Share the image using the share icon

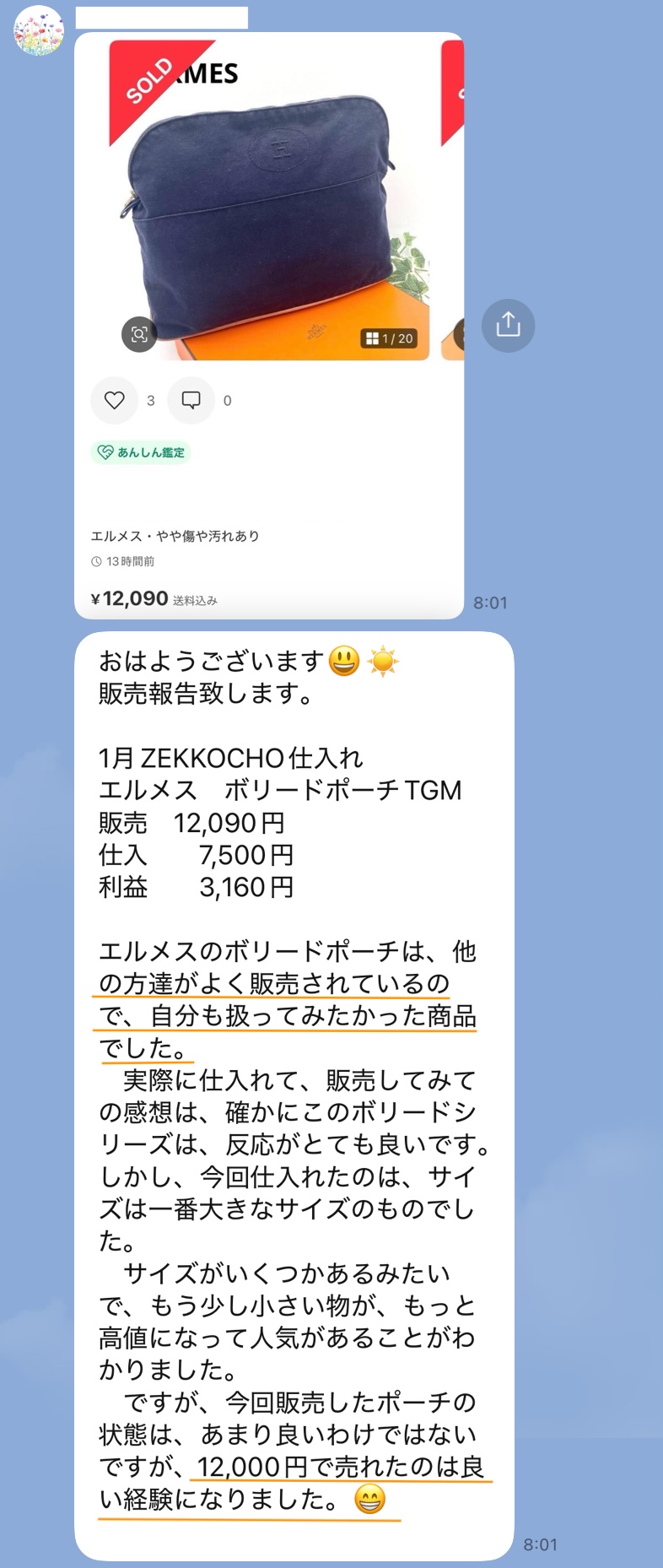coord(508,325)
